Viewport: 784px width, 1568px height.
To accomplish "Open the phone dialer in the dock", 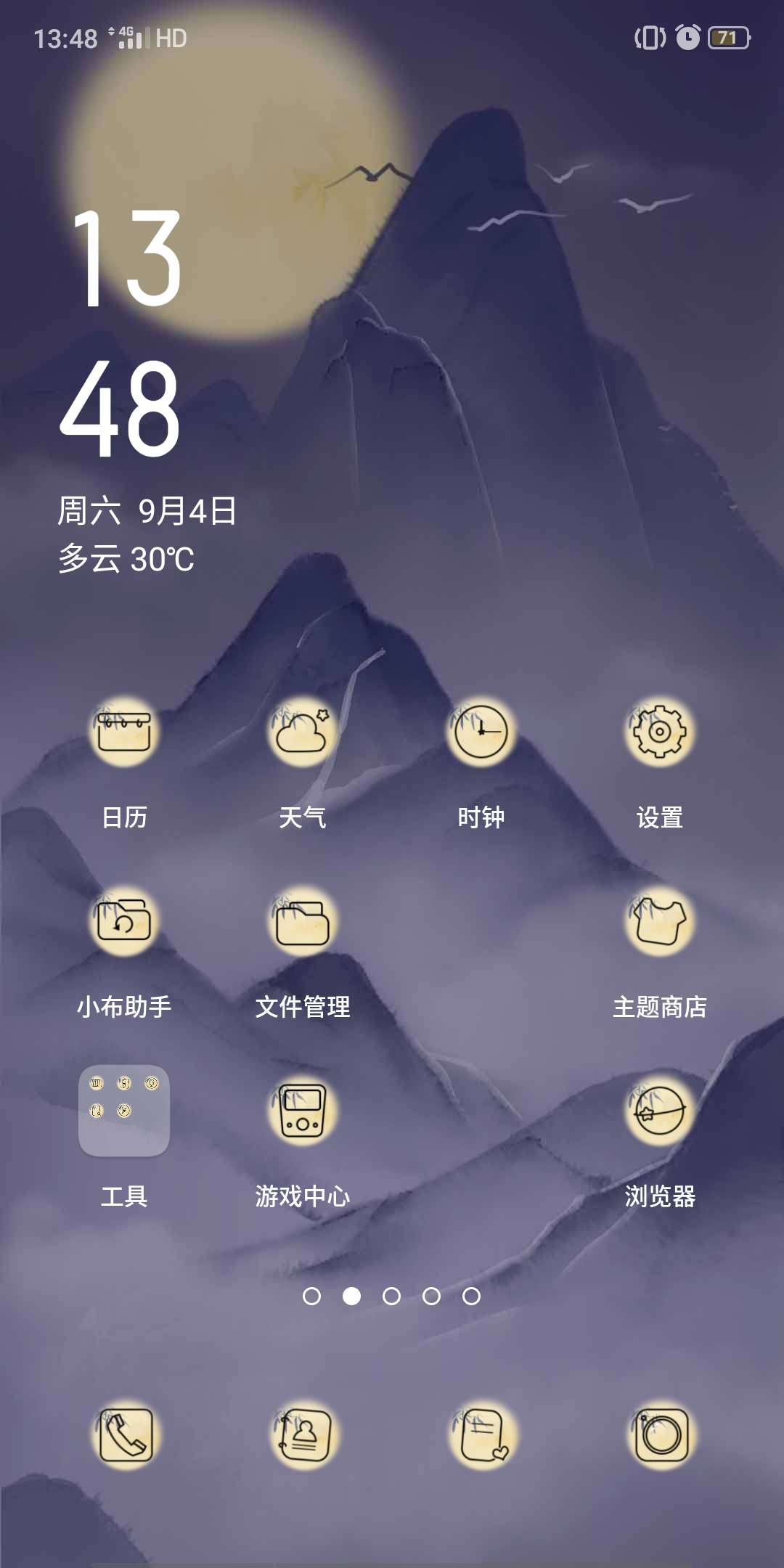I will tap(126, 1435).
